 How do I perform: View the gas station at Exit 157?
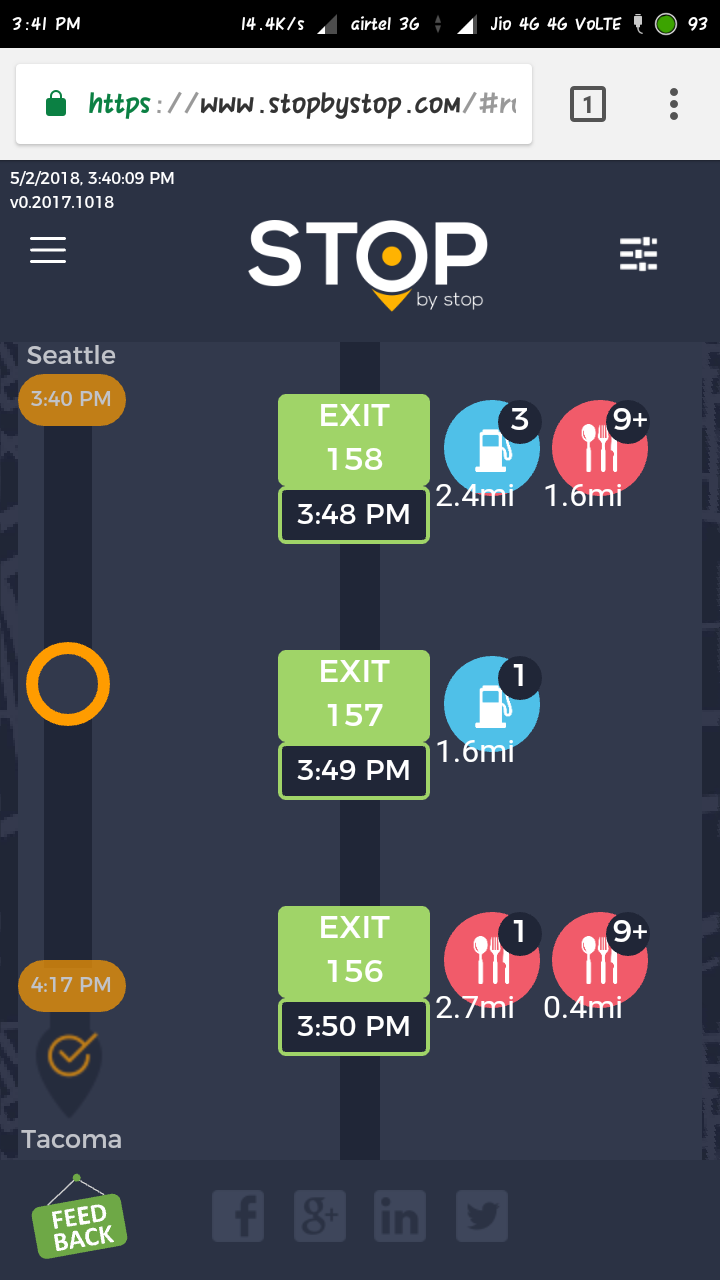(491, 704)
